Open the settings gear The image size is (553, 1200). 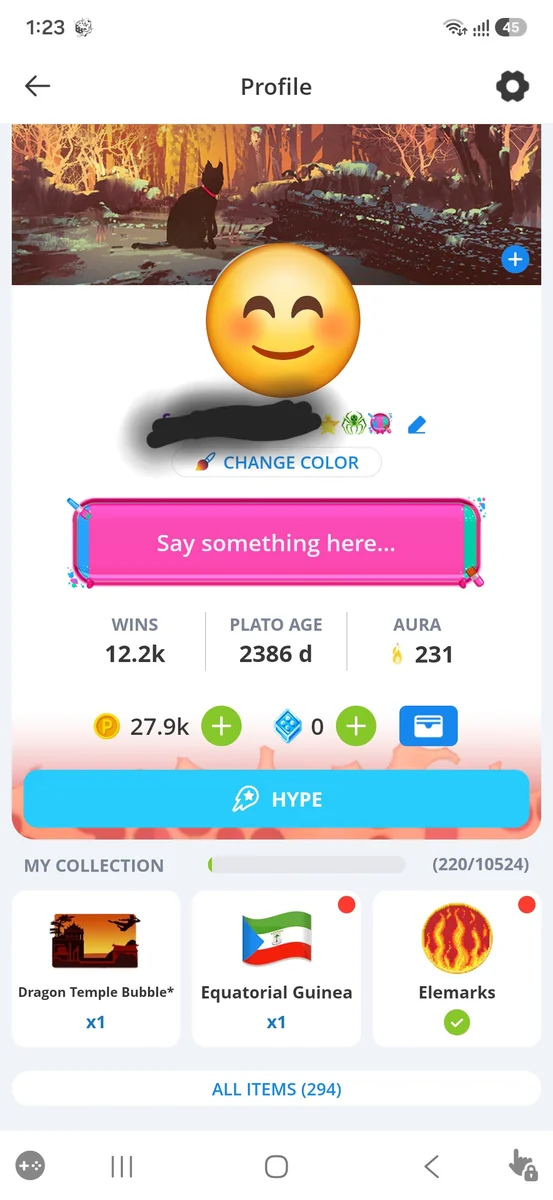click(x=512, y=87)
